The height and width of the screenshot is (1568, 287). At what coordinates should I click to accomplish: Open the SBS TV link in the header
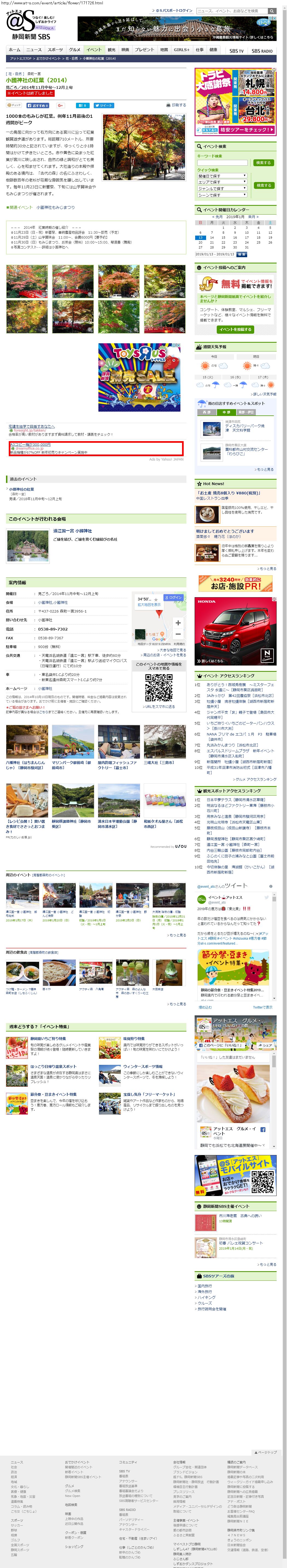[x=236, y=51]
